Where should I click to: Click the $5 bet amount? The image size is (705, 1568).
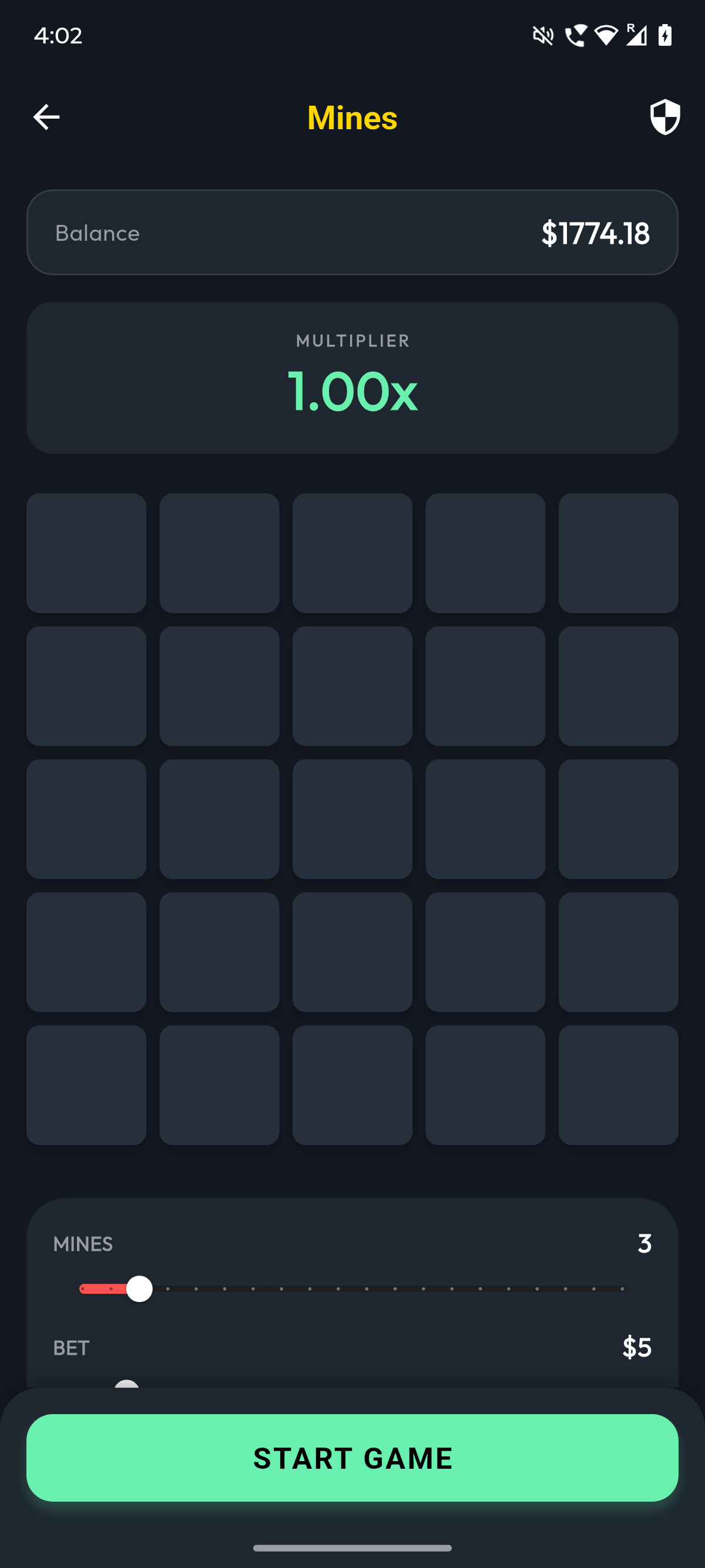[637, 1348]
